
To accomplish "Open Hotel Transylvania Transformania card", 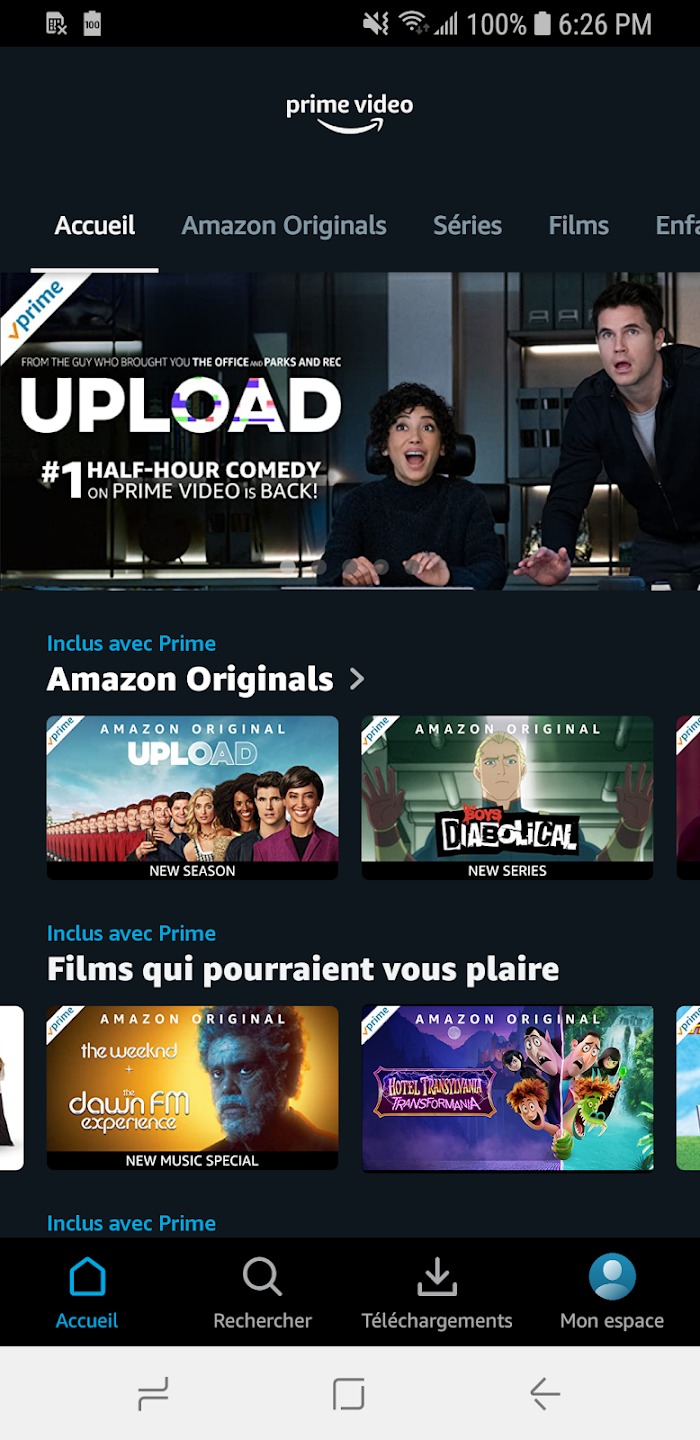I will 507,1087.
